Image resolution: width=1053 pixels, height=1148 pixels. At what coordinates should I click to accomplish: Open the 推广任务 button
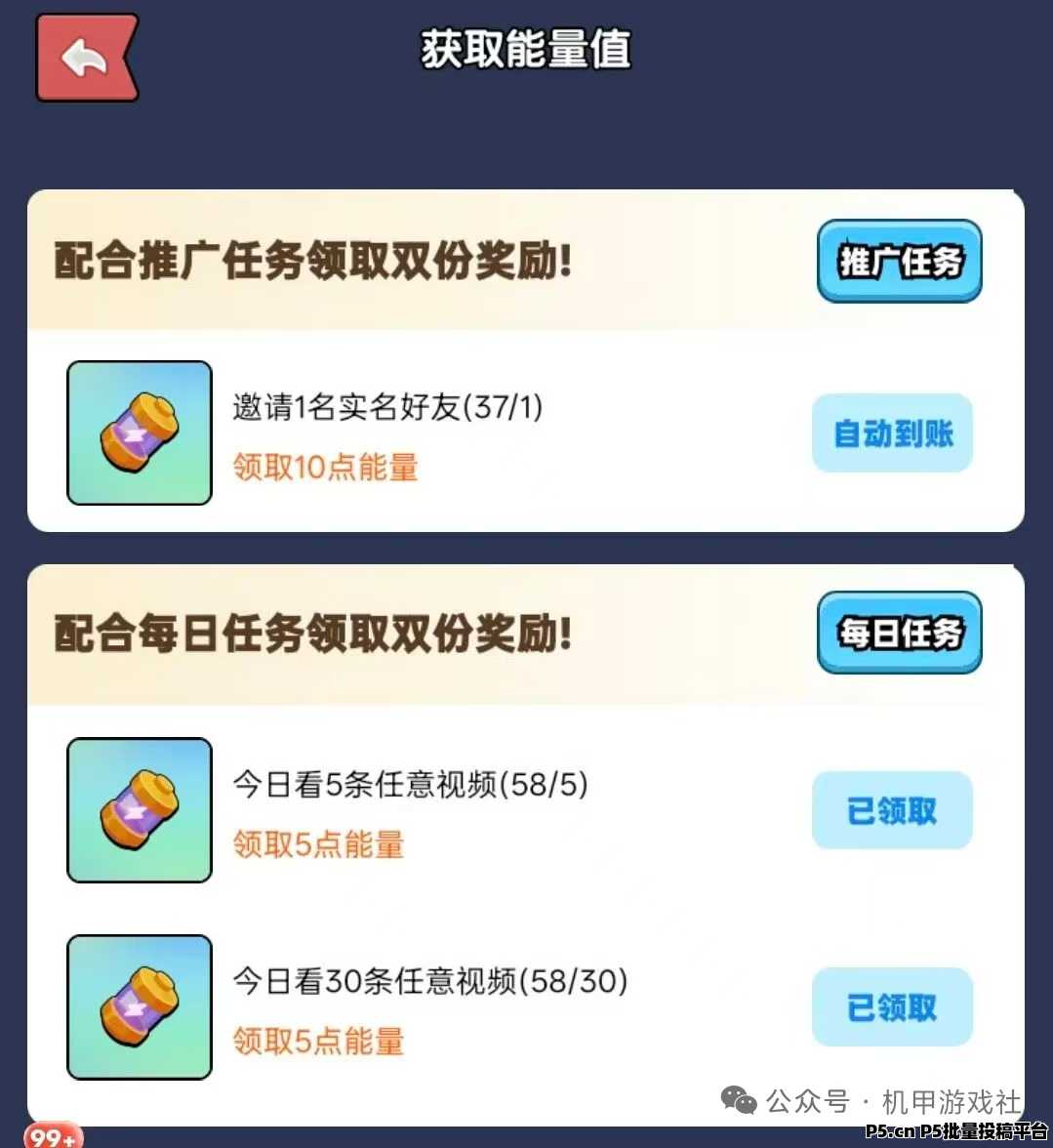tap(899, 261)
